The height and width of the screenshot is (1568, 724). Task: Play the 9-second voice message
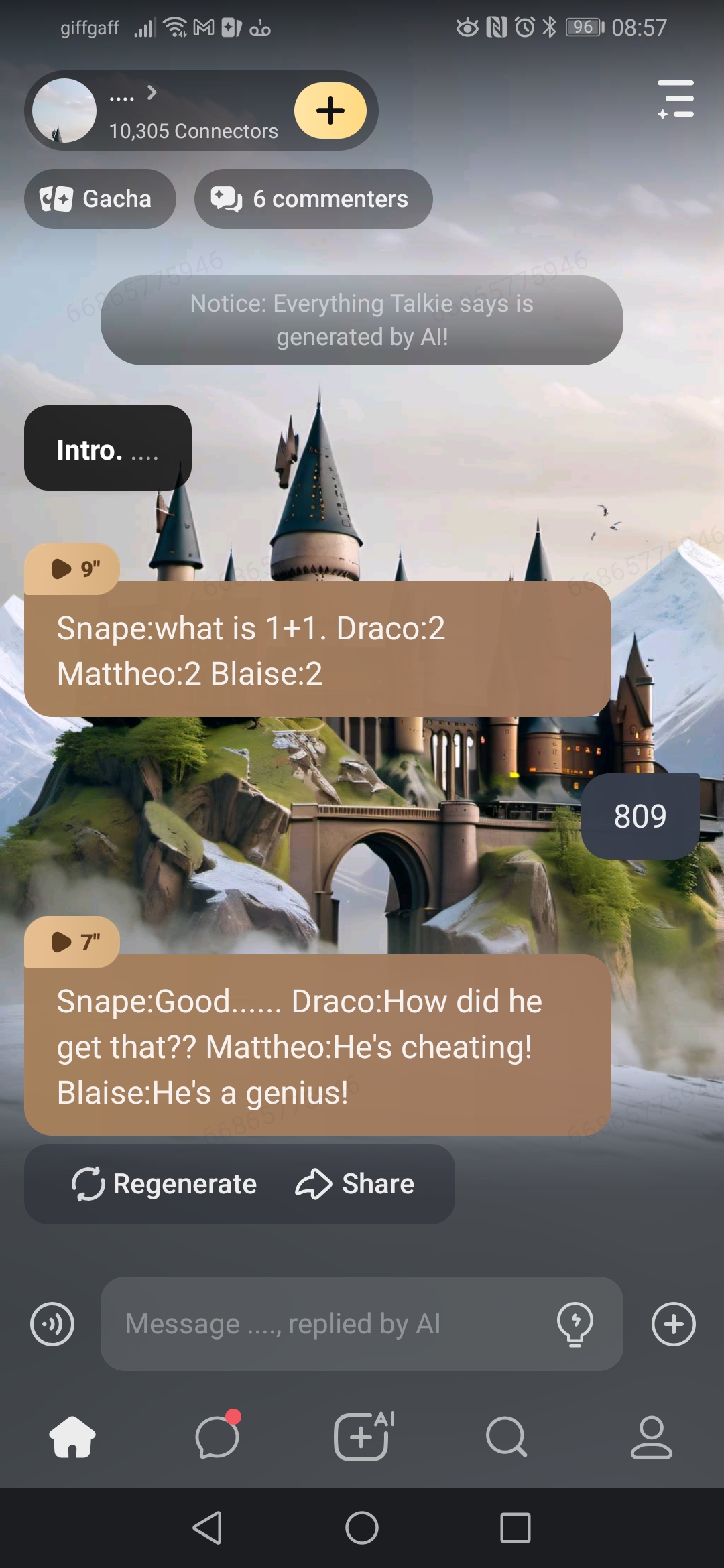tap(72, 569)
